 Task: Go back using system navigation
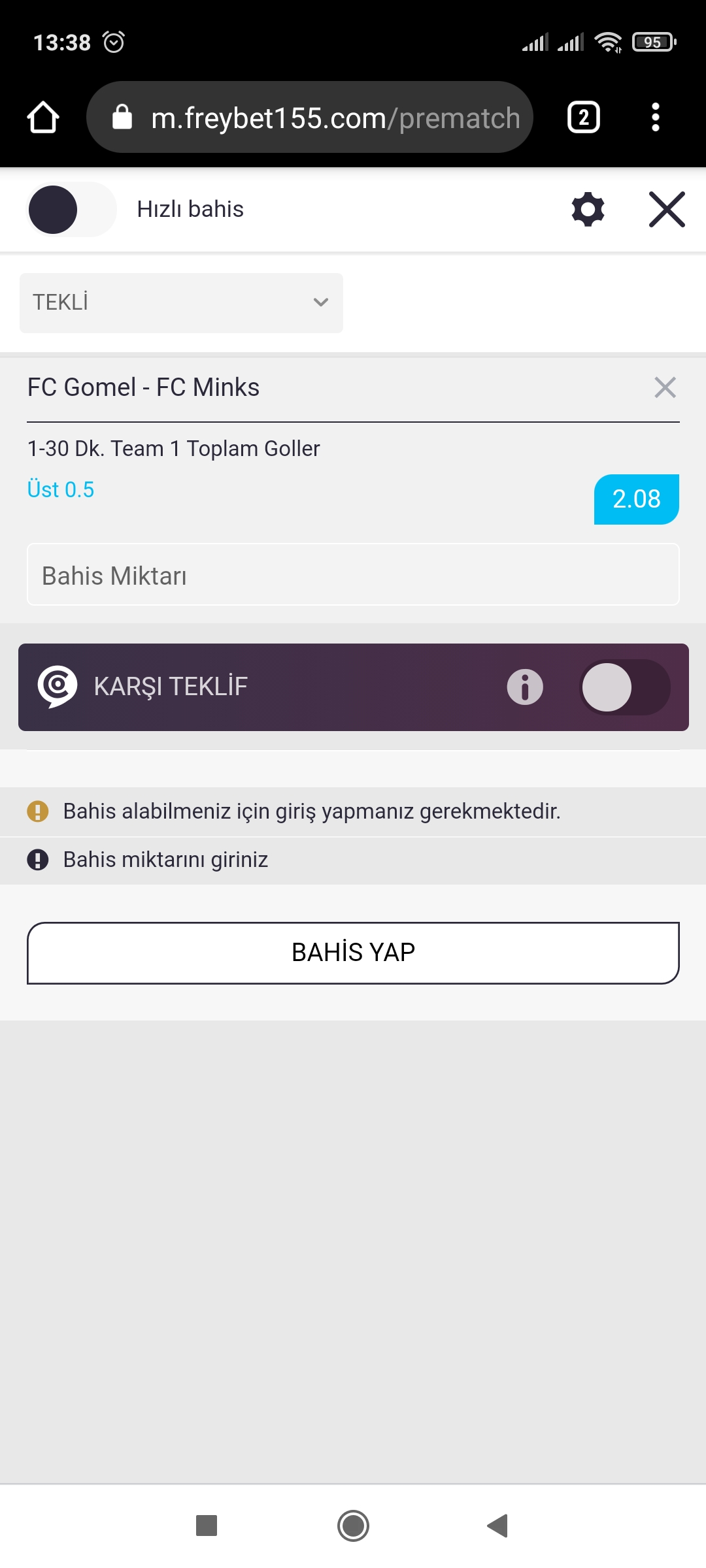click(498, 1526)
